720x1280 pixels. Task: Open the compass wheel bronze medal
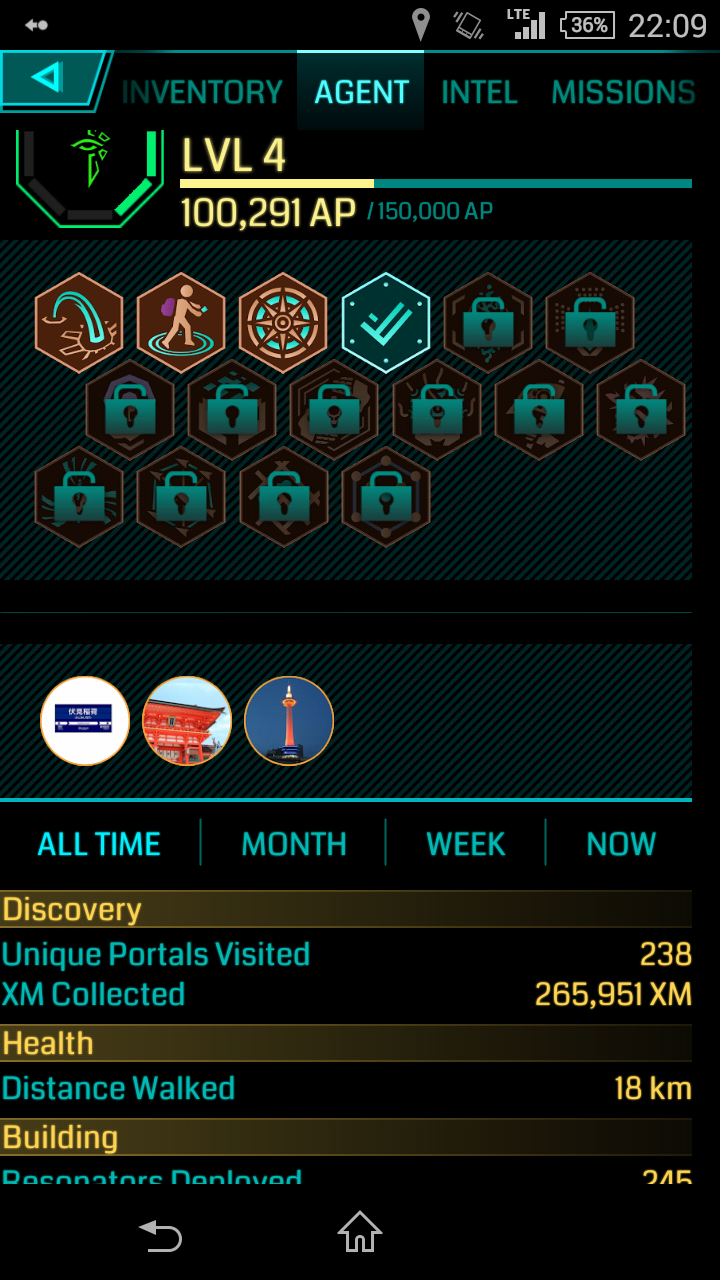283,322
